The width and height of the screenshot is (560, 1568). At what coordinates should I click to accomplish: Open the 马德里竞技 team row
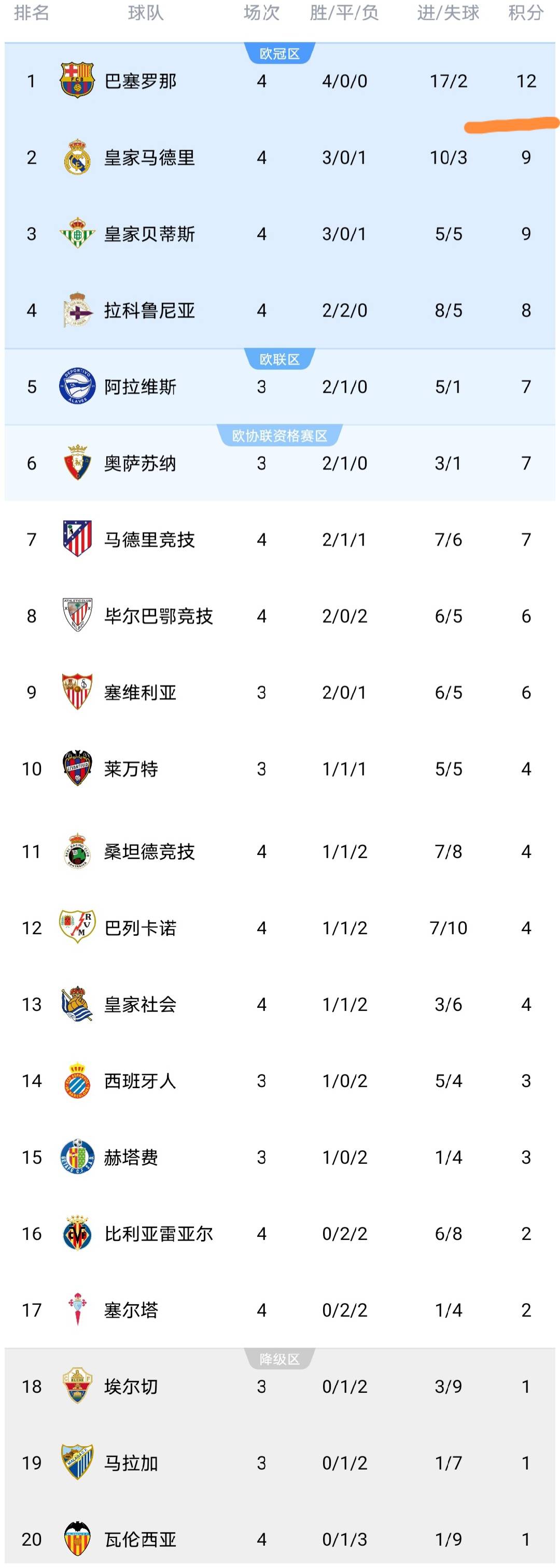pyautogui.click(x=279, y=540)
